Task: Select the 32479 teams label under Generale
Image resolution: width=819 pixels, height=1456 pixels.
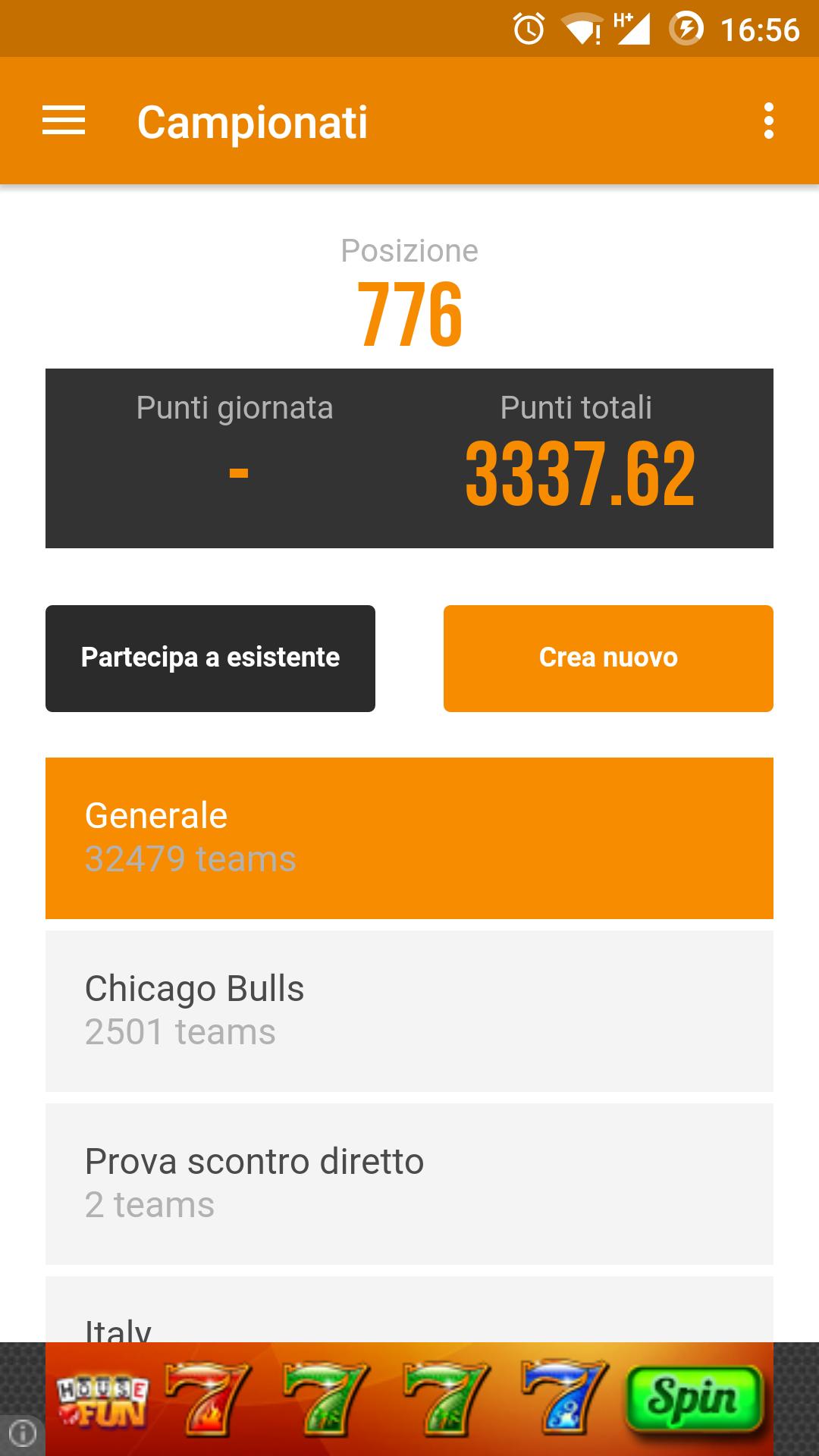Action: click(190, 859)
